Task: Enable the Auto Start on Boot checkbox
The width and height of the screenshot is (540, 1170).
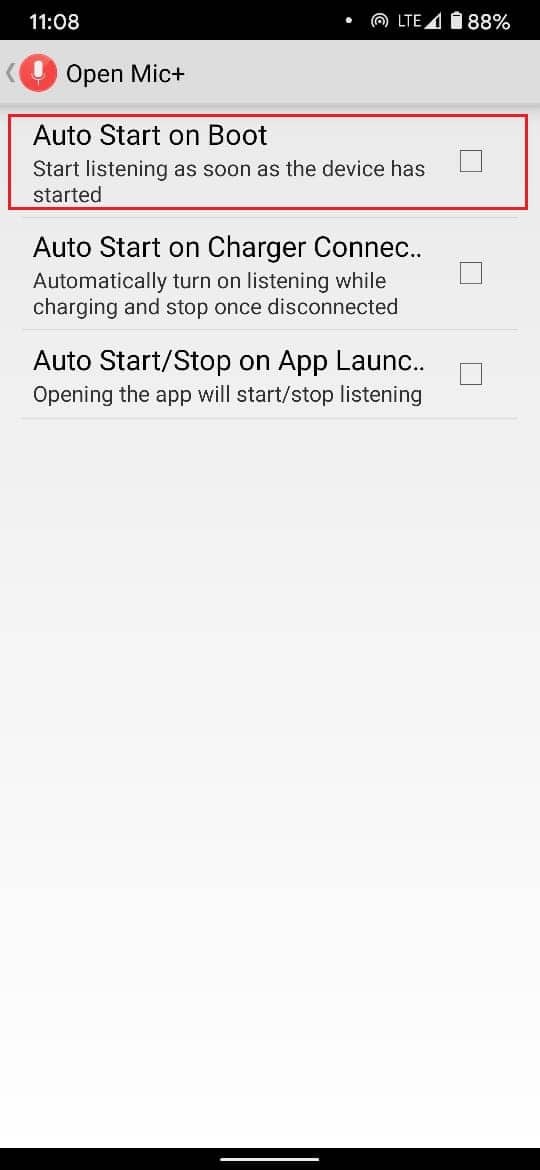Action: 471,161
